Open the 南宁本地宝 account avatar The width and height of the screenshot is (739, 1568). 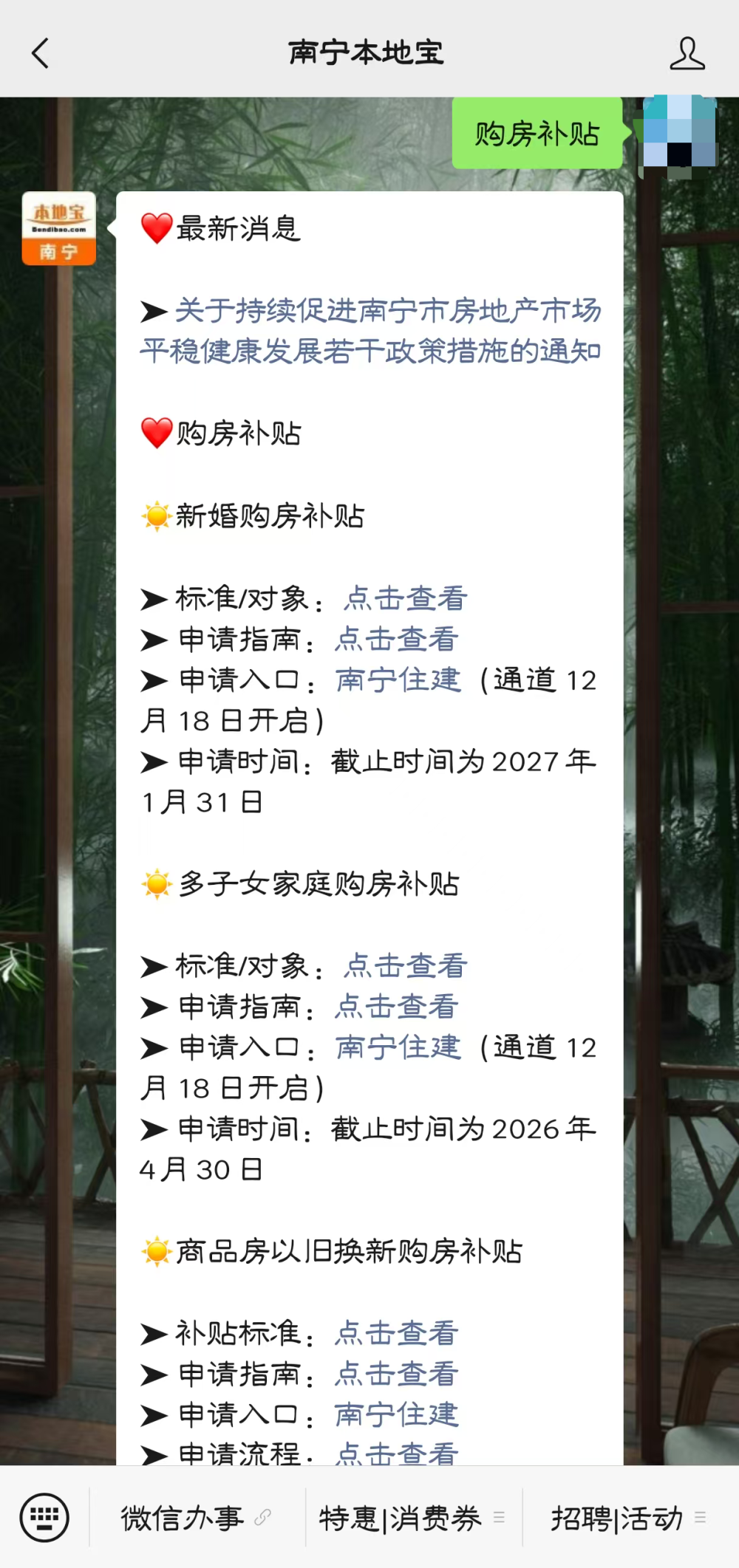click(x=58, y=229)
